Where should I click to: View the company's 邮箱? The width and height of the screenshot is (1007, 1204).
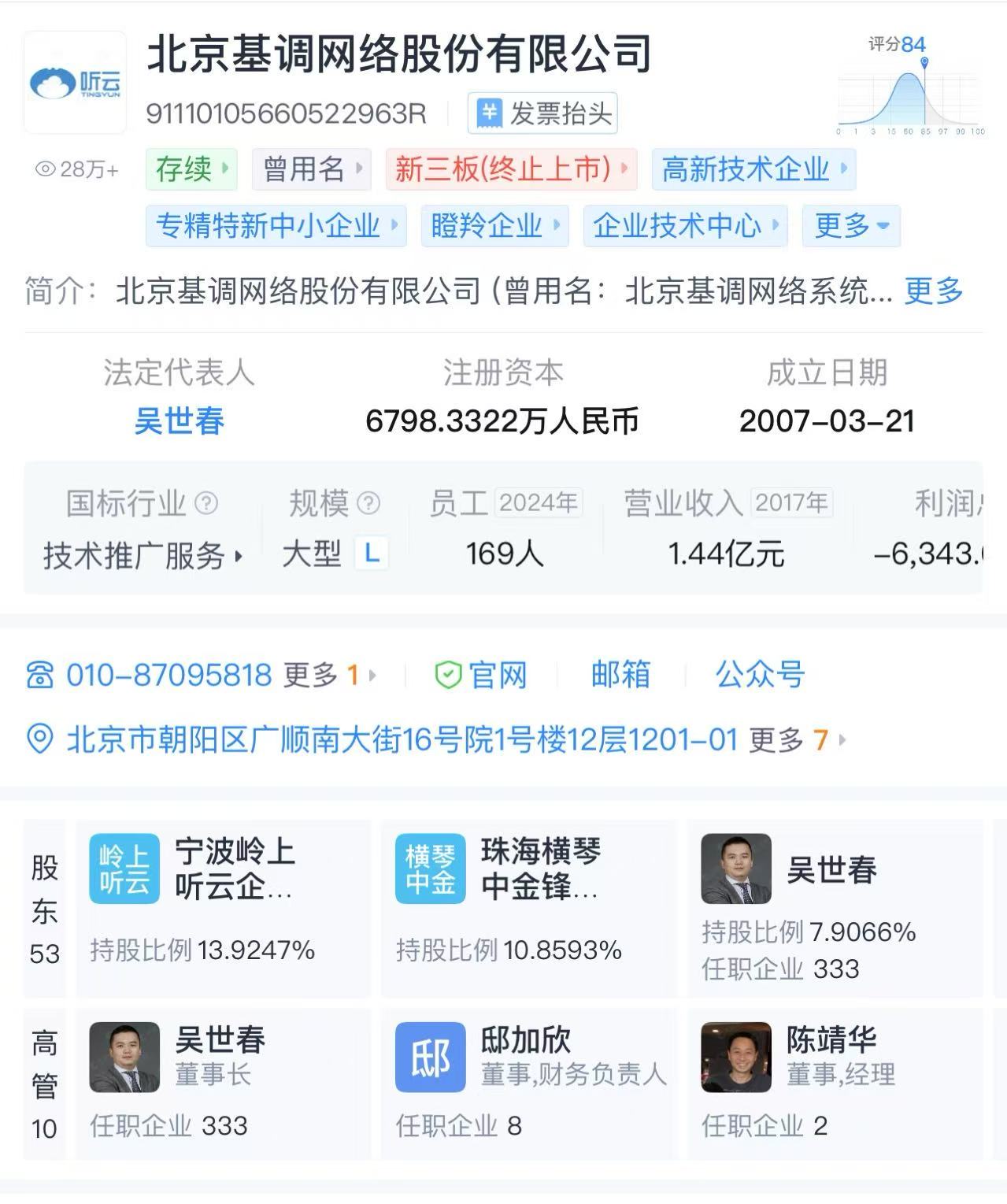coord(620,675)
